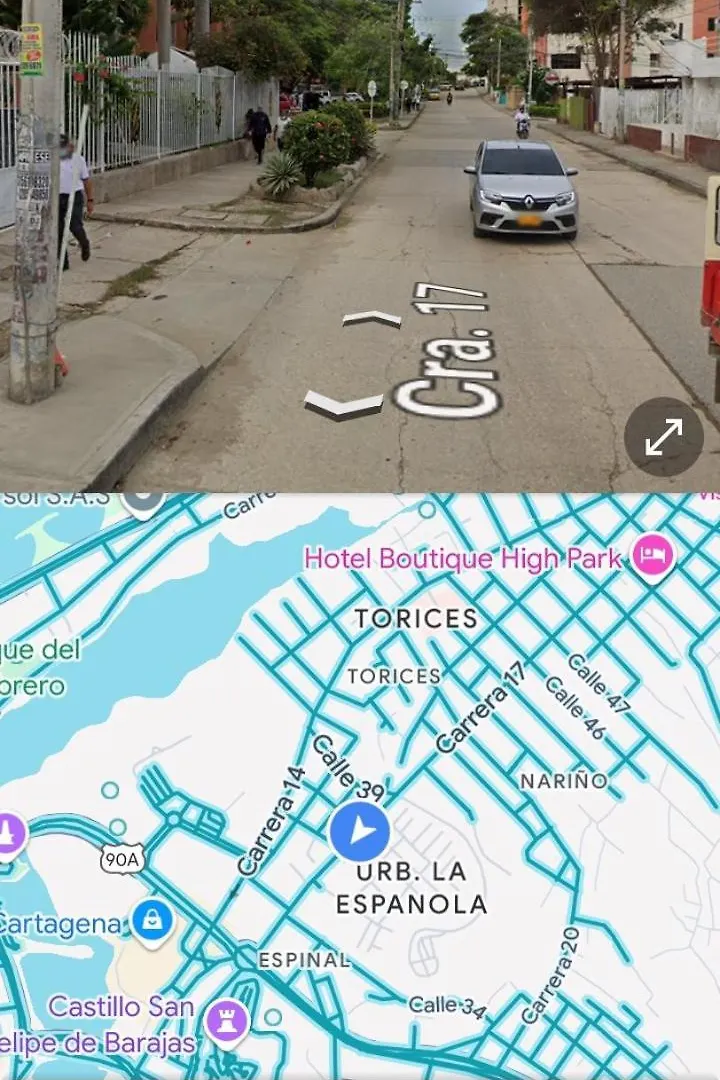Select the Castillo San Felipe de Barajas marker
Screen dimensions: 720x1080
(227, 1021)
